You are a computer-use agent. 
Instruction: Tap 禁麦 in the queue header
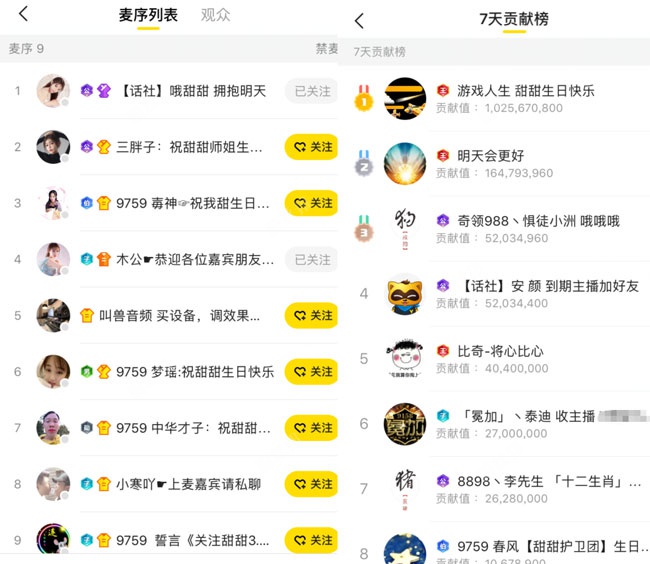[x=326, y=49]
